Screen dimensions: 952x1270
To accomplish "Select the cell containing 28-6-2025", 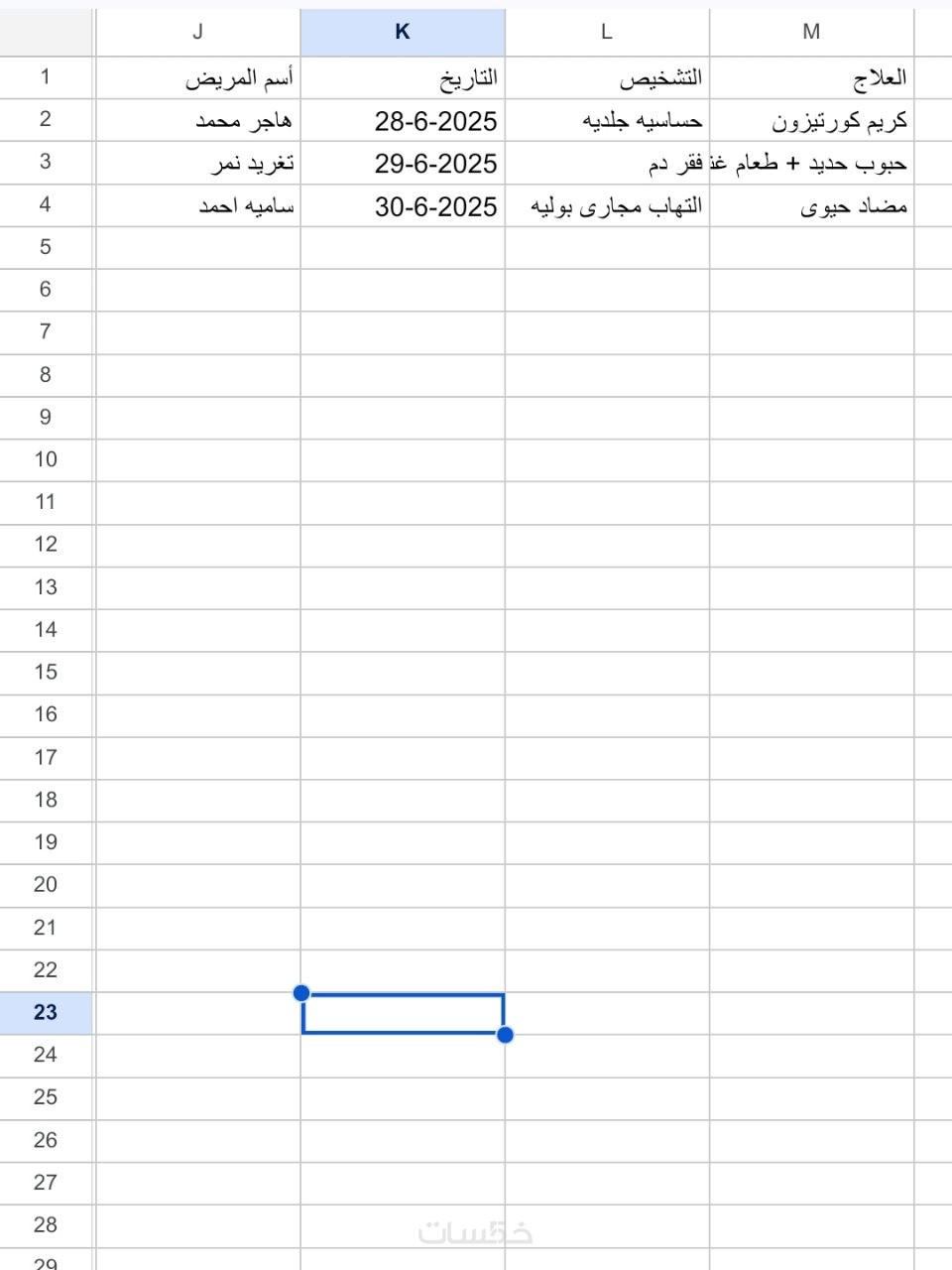I will [404, 121].
